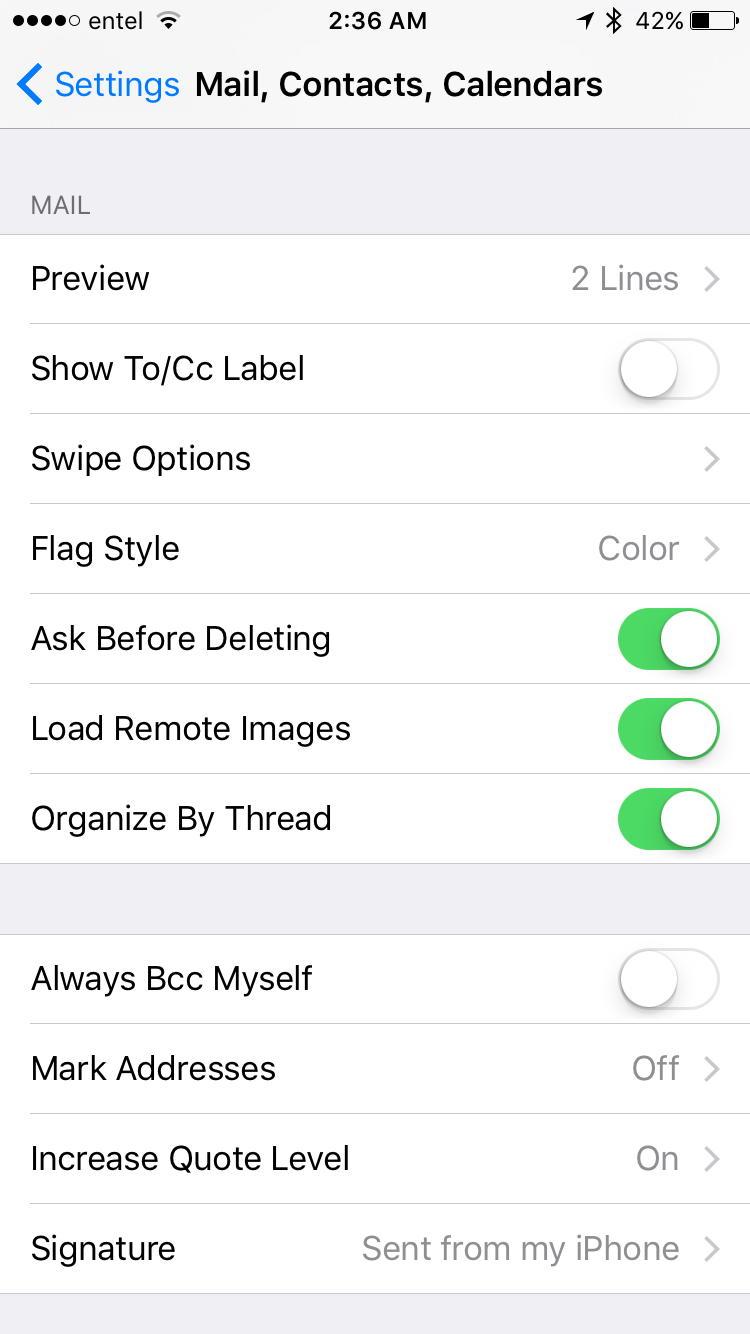Tap the location arrow icon in the status bar
The image size is (750, 1334).
click(586, 18)
